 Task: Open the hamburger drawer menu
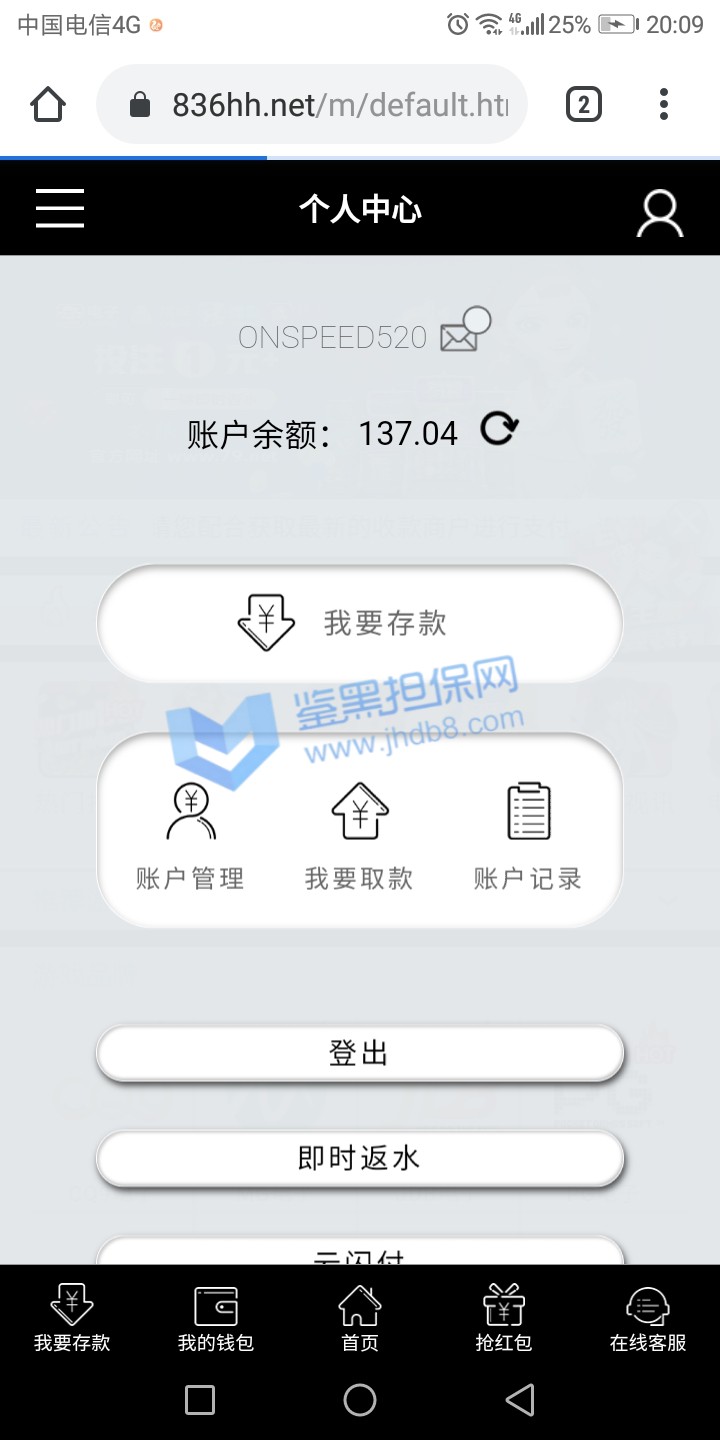pyautogui.click(x=60, y=209)
